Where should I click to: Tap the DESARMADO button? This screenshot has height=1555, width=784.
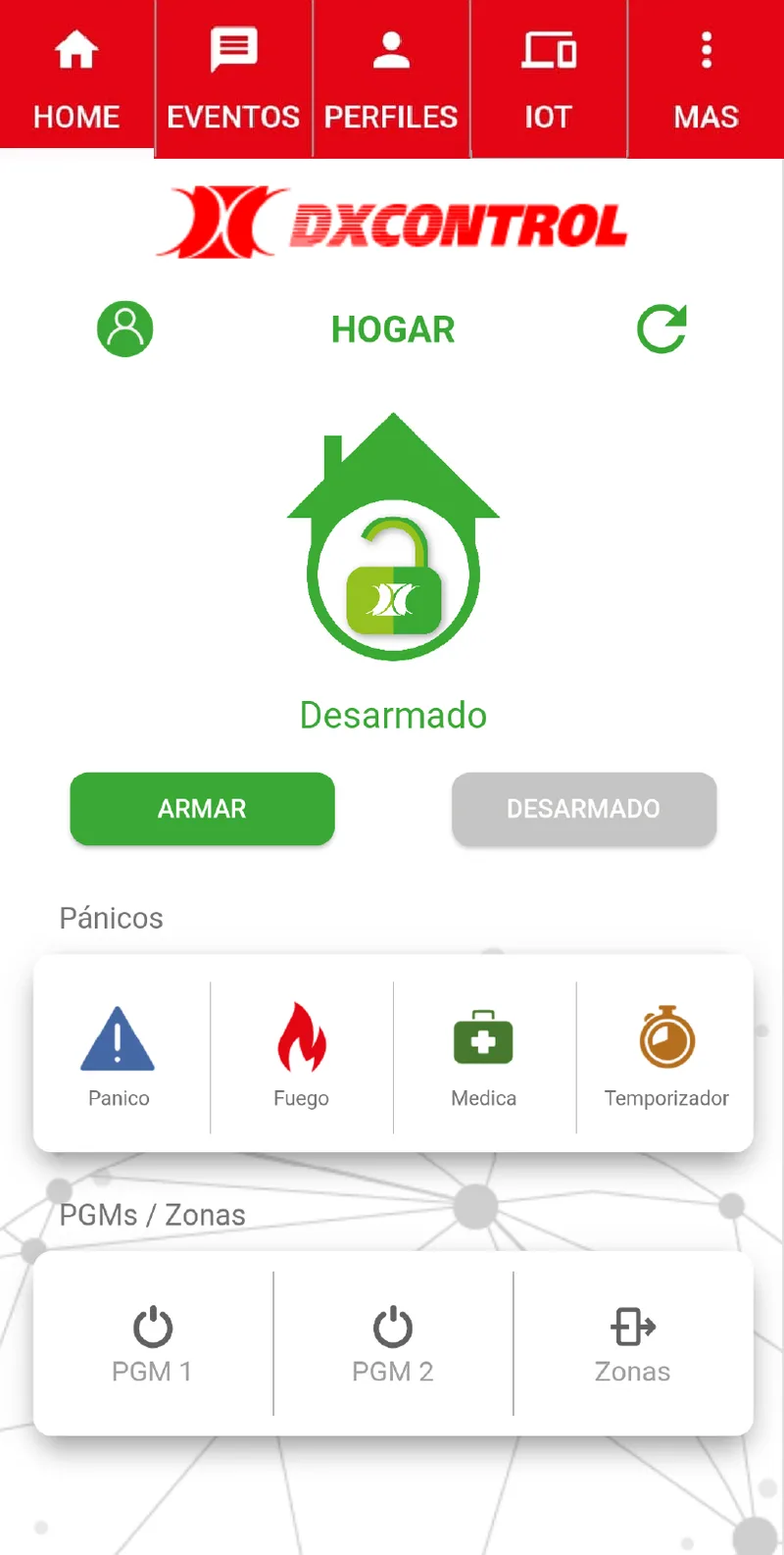coord(584,809)
